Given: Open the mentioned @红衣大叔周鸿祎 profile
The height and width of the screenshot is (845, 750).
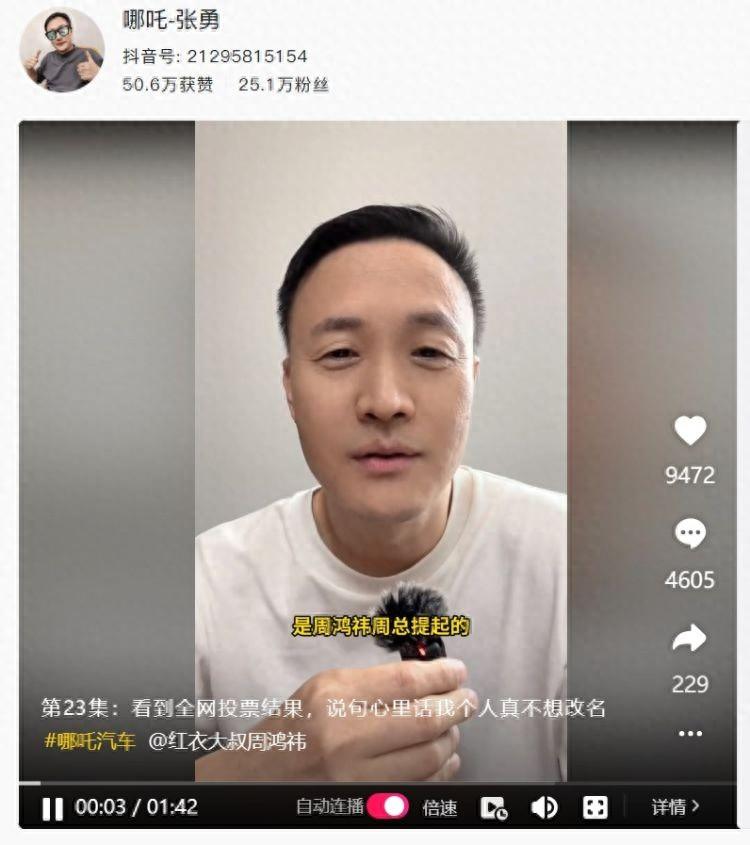Looking at the screenshot, I should click(227, 742).
